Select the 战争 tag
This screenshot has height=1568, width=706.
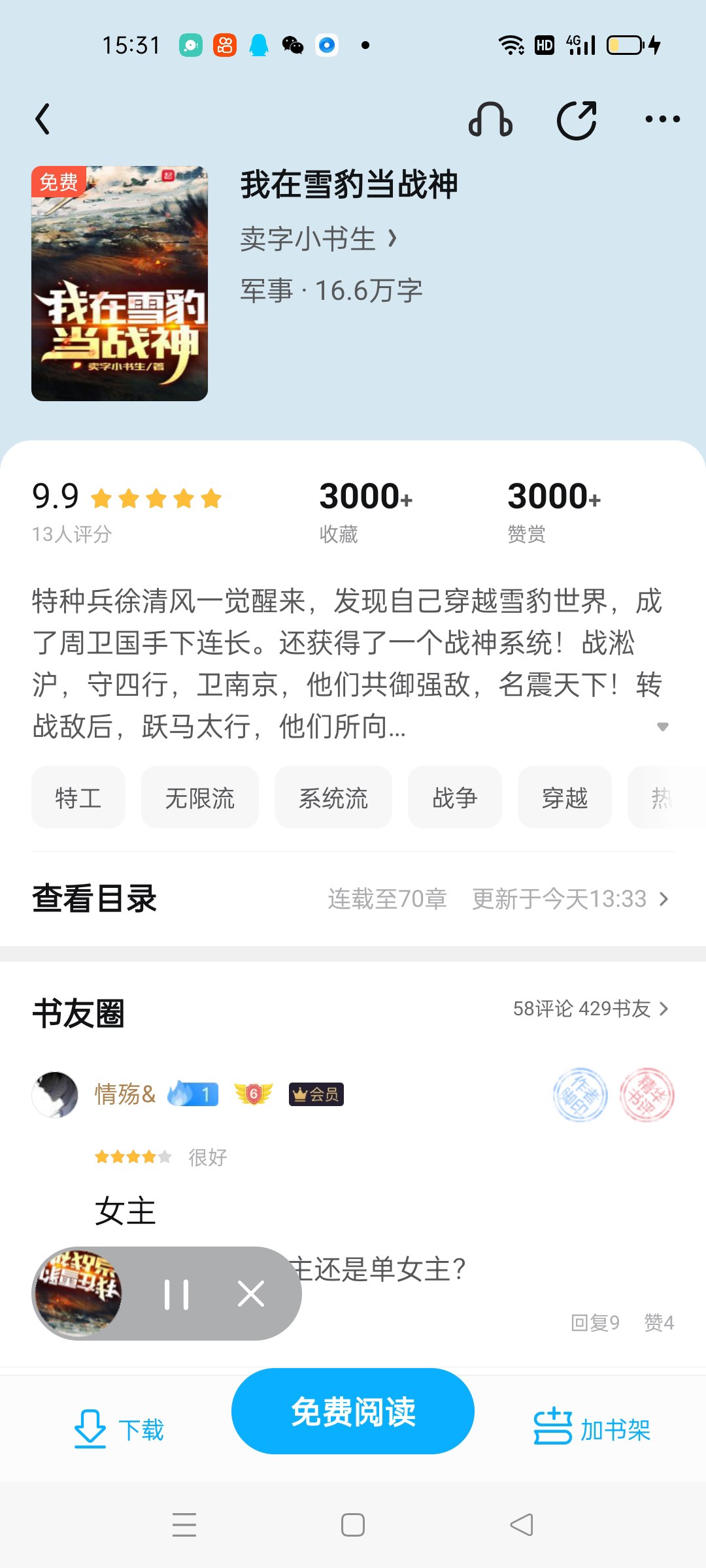[455, 798]
